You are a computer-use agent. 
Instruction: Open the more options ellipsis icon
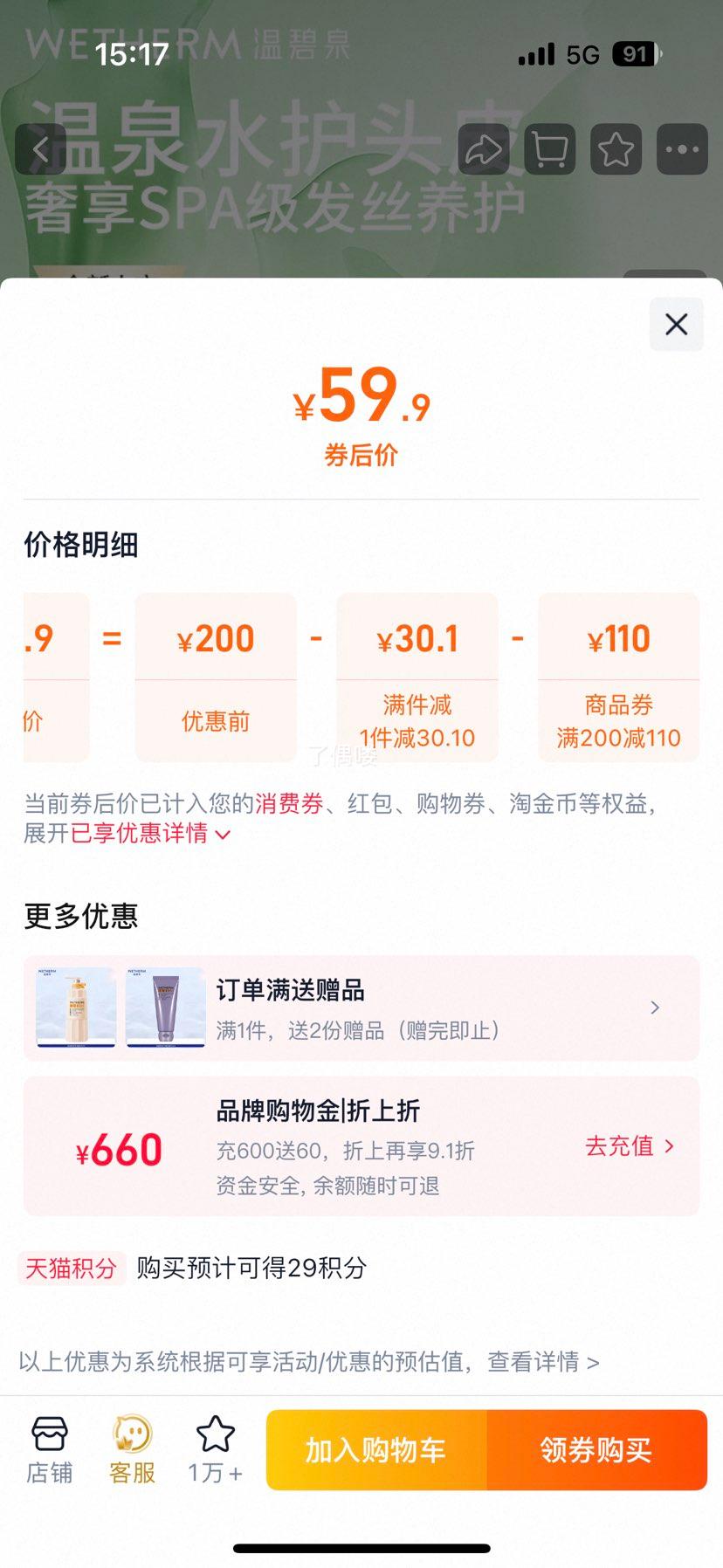[x=681, y=148]
